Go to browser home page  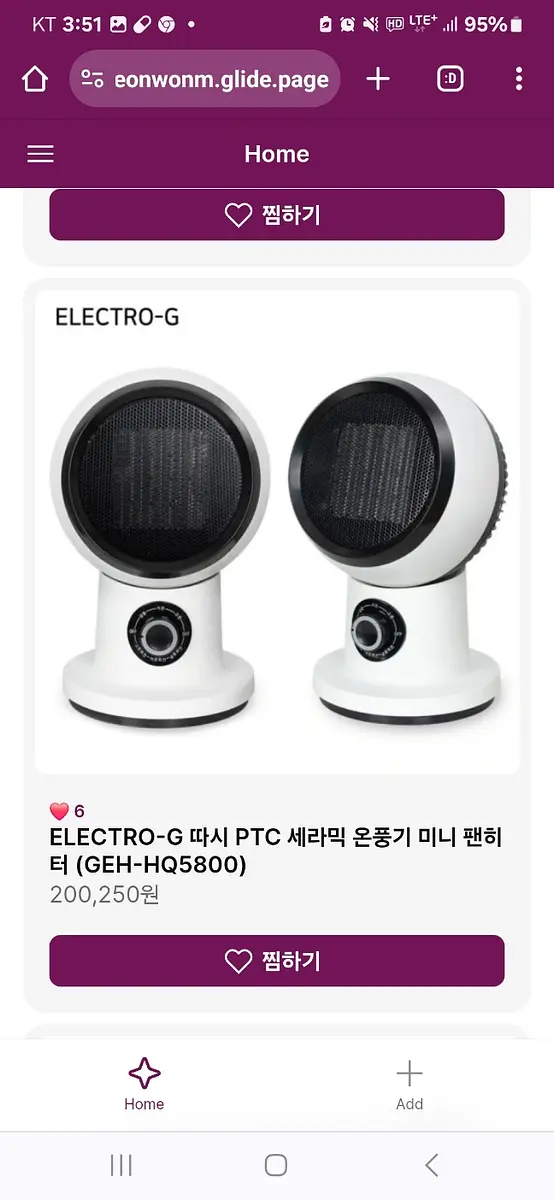(x=35, y=79)
